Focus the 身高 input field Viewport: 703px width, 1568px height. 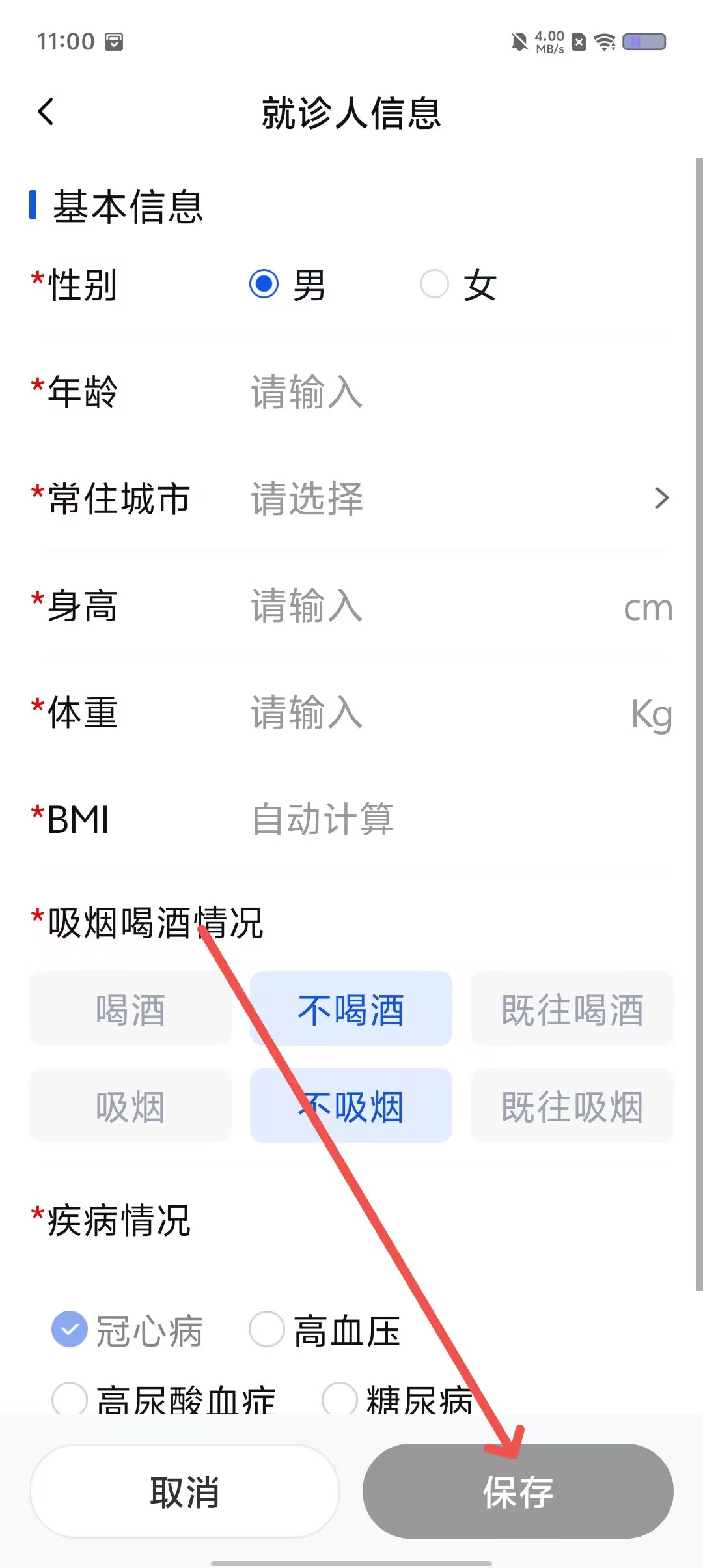(x=430, y=606)
